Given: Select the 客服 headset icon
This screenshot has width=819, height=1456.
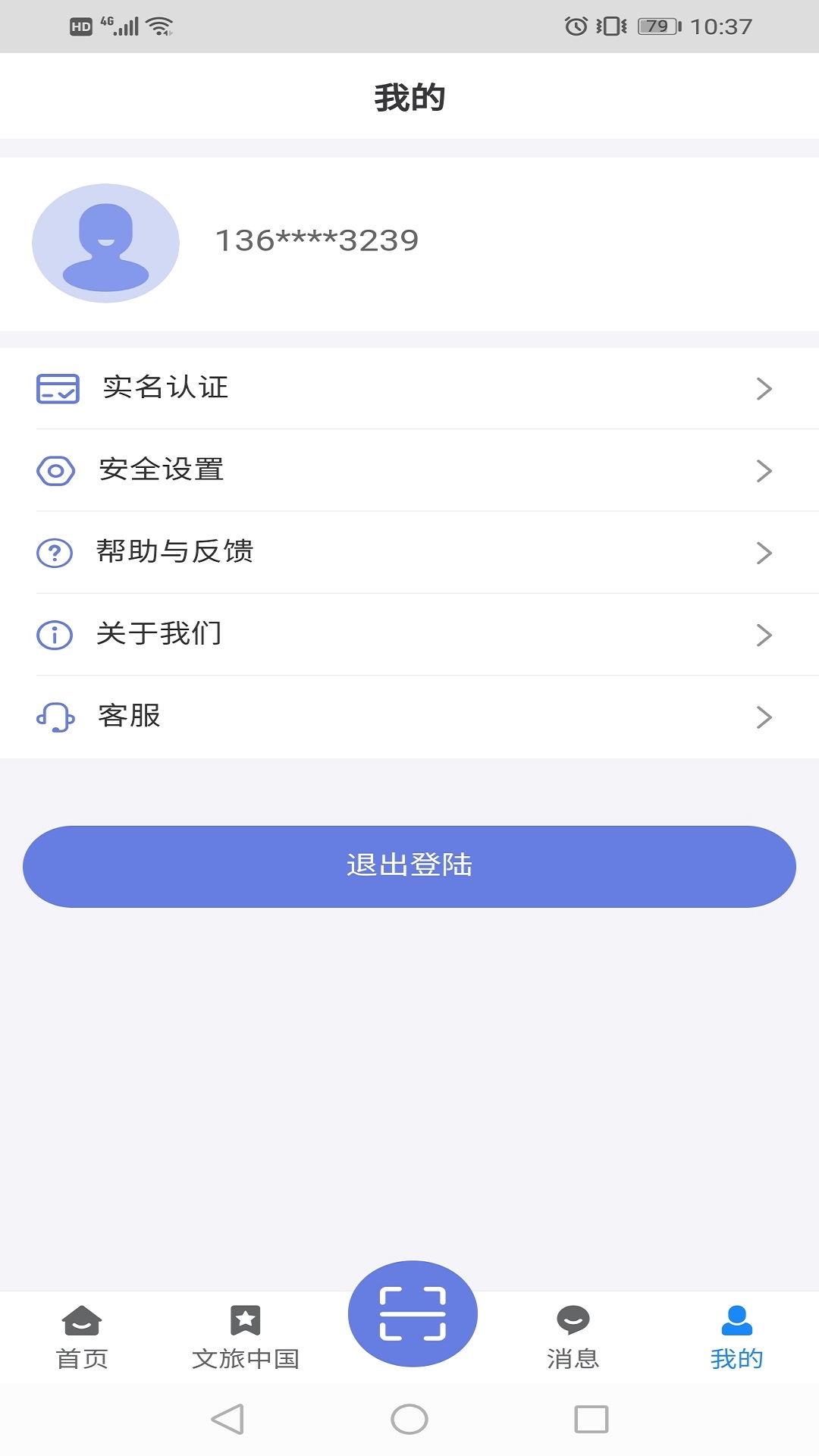Looking at the screenshot, I should pos(54,716).
